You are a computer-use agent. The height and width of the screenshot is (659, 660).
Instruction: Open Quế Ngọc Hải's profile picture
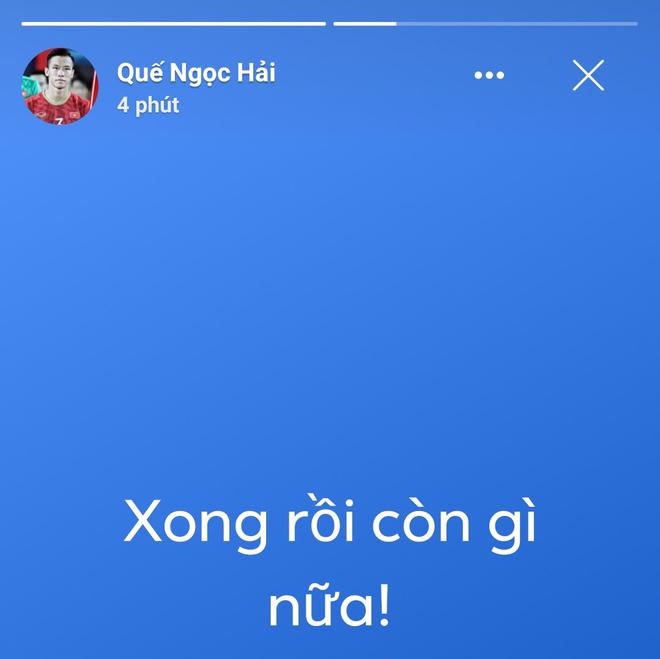60,86
